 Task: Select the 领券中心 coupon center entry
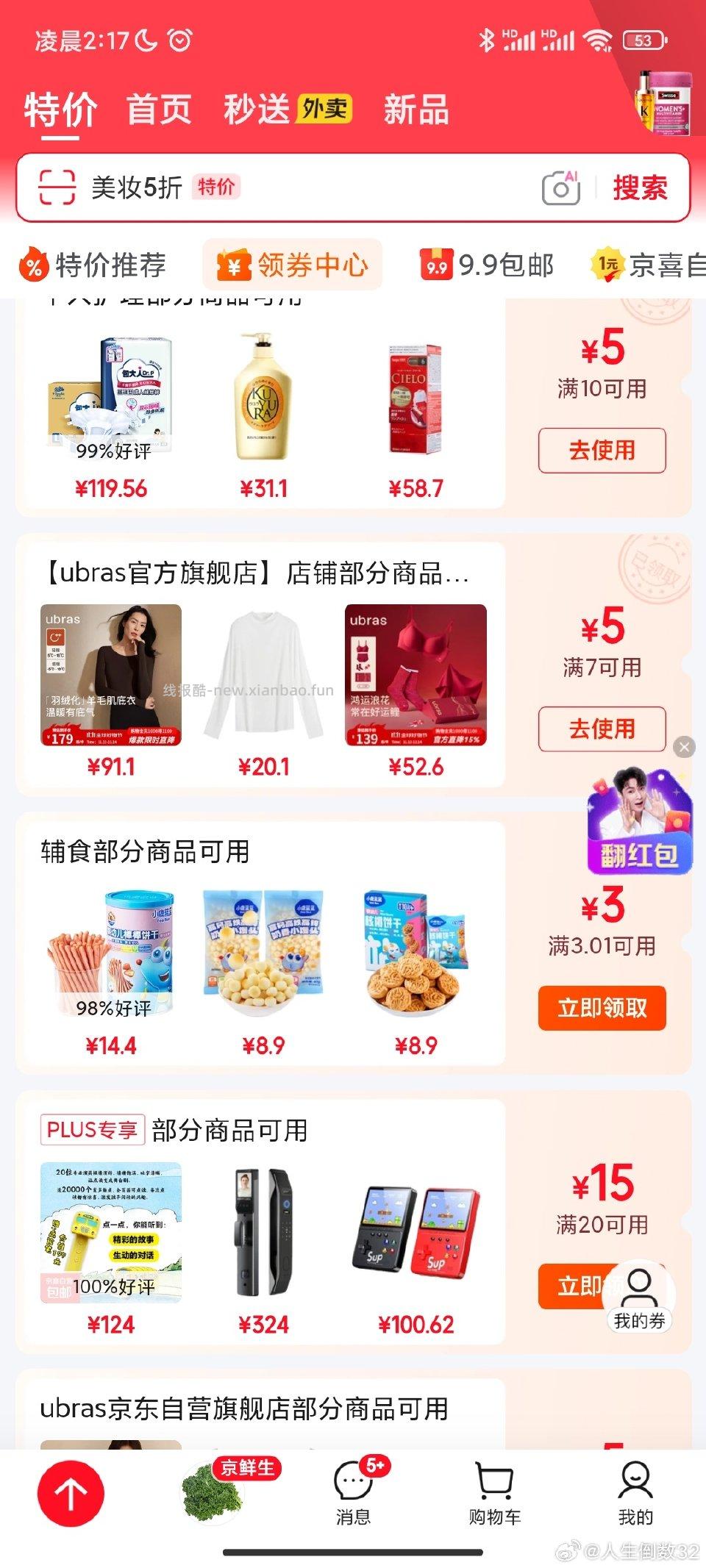coord(293,265)
